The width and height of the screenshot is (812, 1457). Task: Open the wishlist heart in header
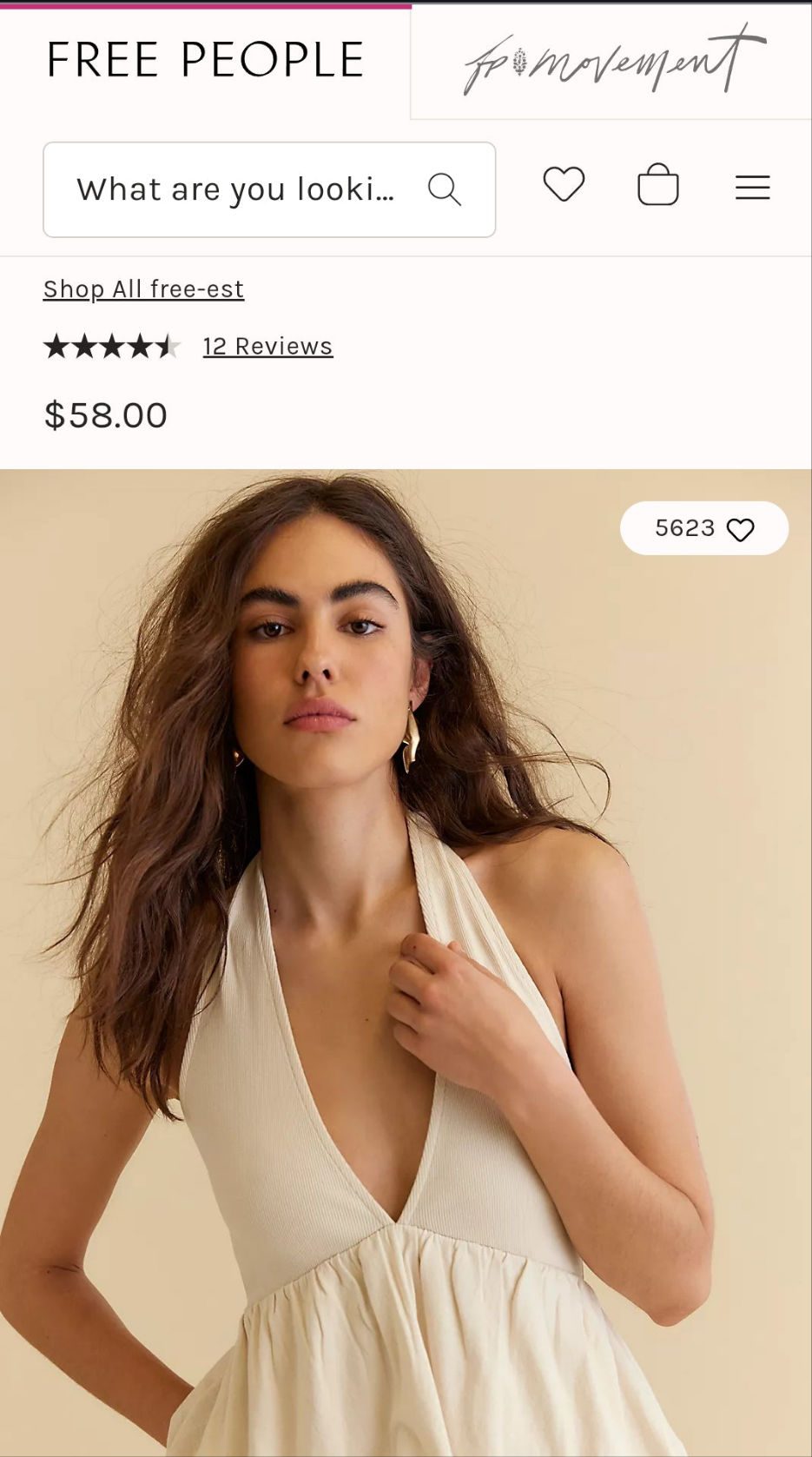click(564, 184)
